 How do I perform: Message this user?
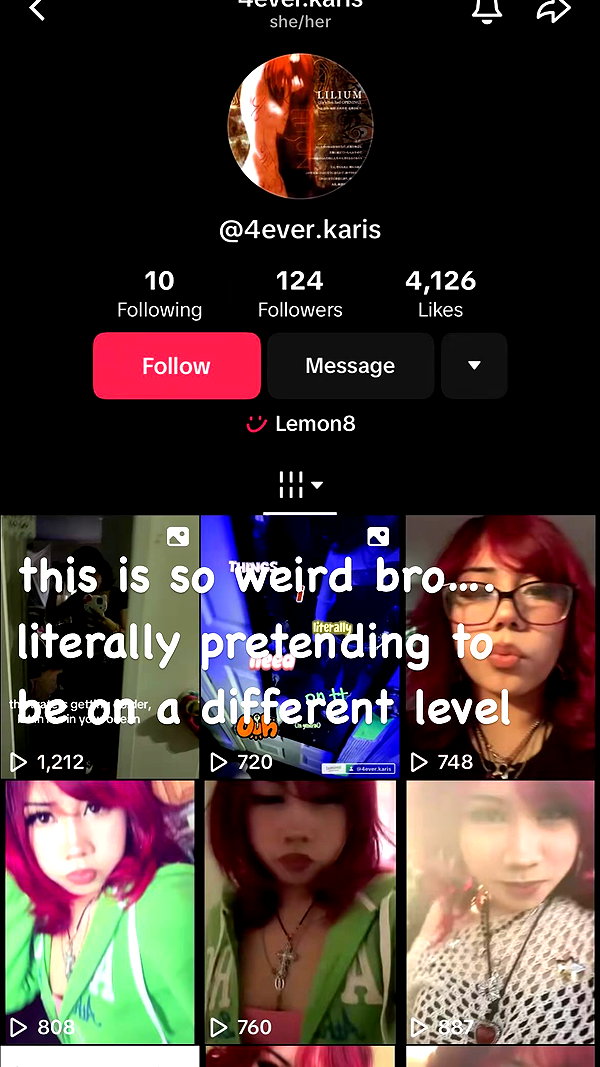tap(350, 365)
